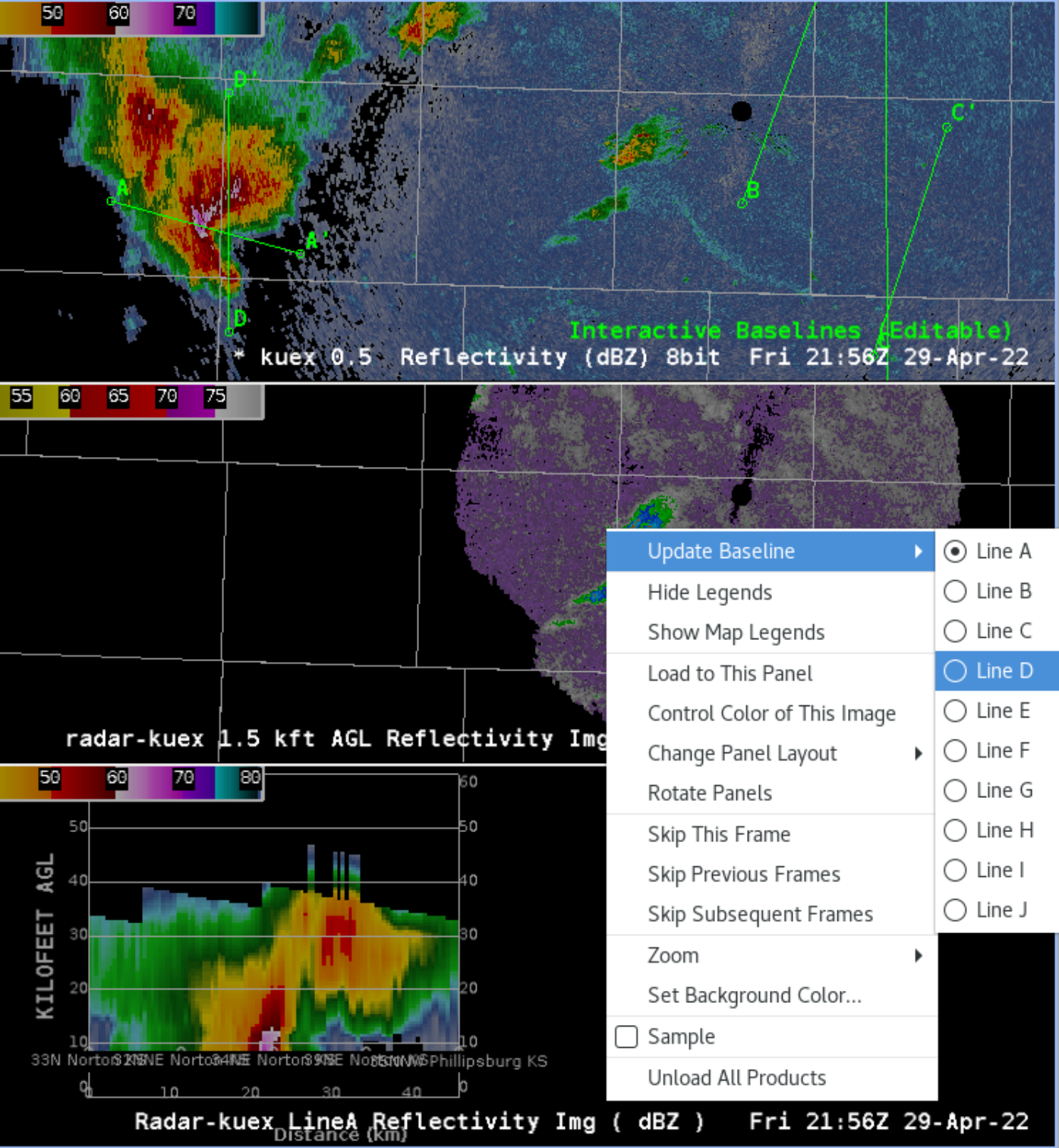Select Skip Previous Frames
1059x1148 pixels.
pyautogui.click(x=743, y=875)
